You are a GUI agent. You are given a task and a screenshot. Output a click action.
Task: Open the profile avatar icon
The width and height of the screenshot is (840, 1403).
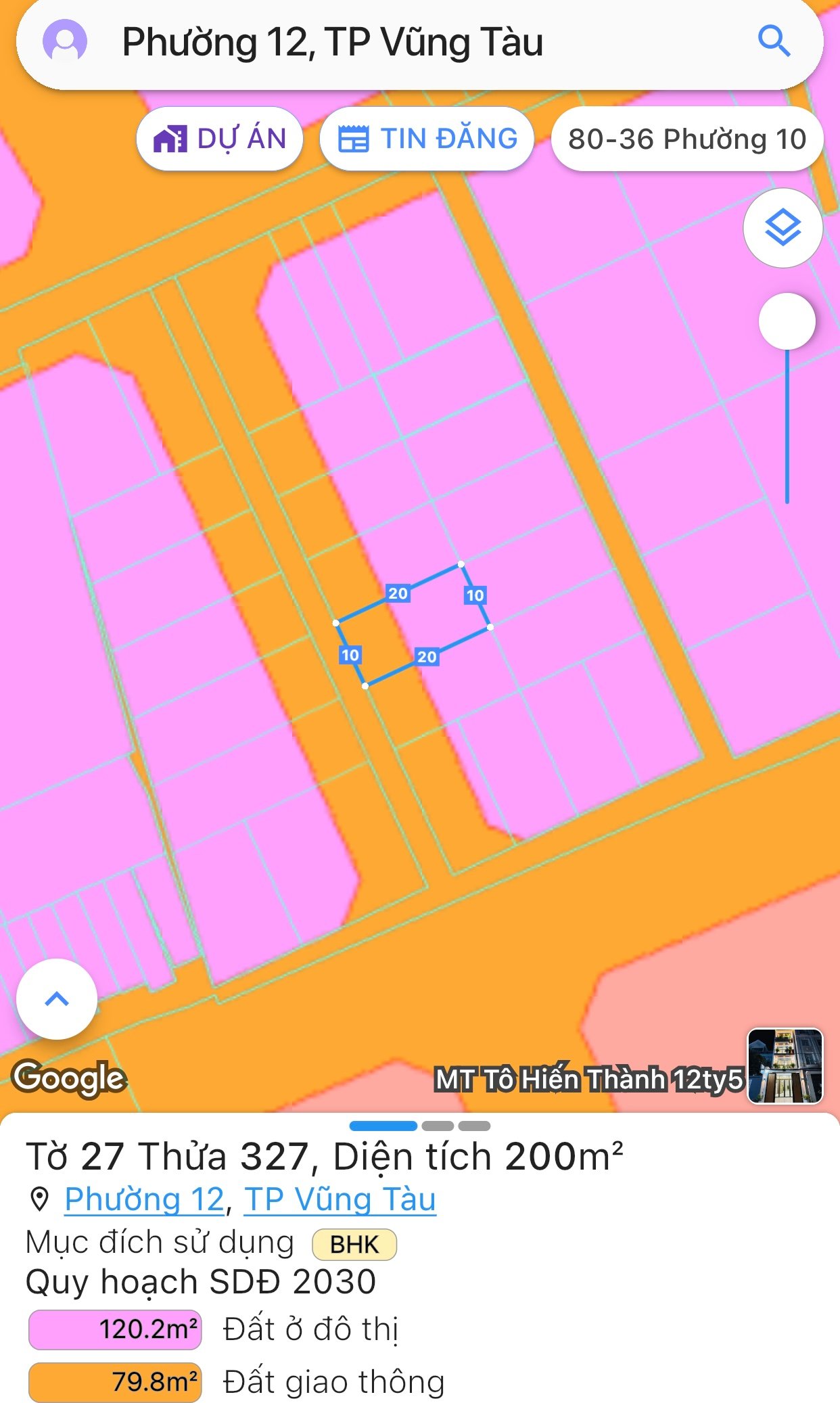point(65,41)
